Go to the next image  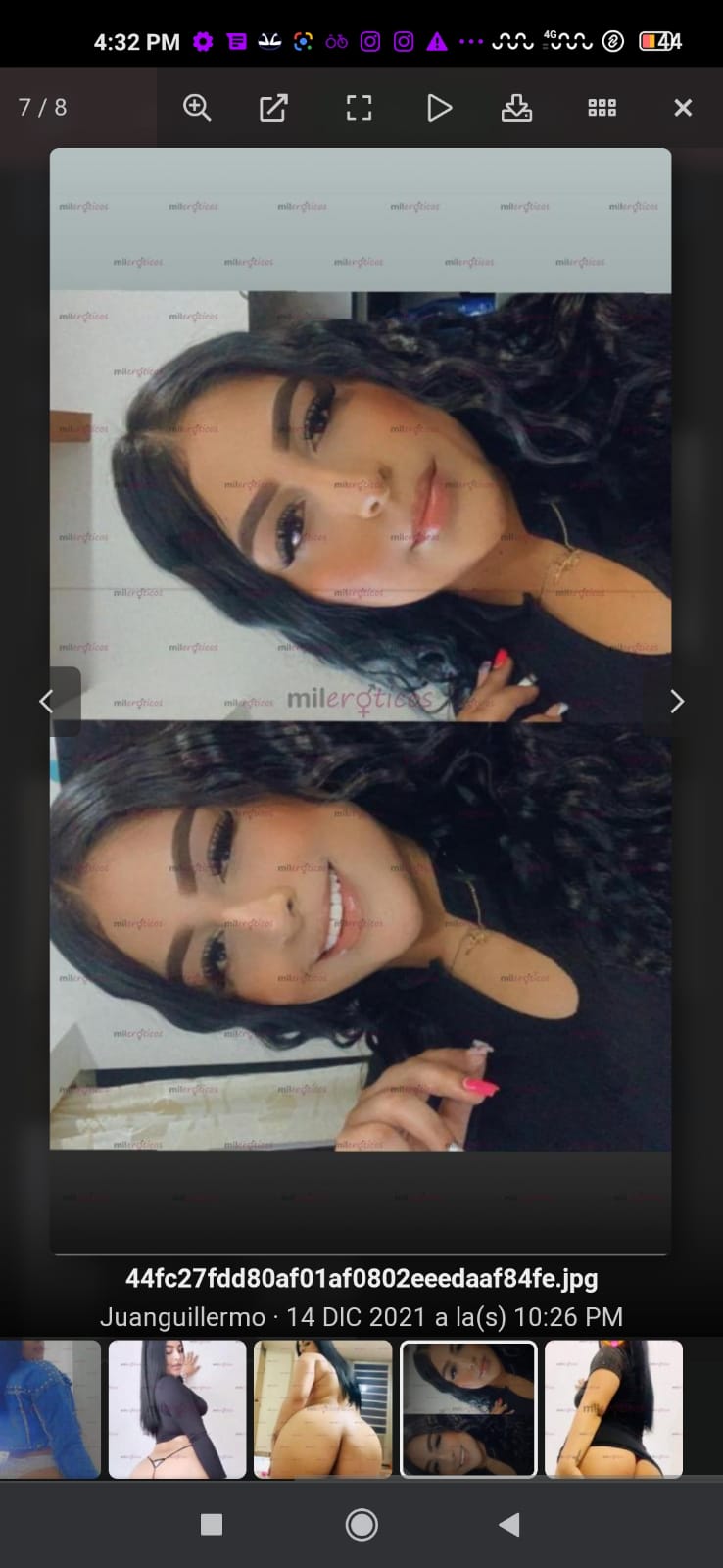point(676,701)
